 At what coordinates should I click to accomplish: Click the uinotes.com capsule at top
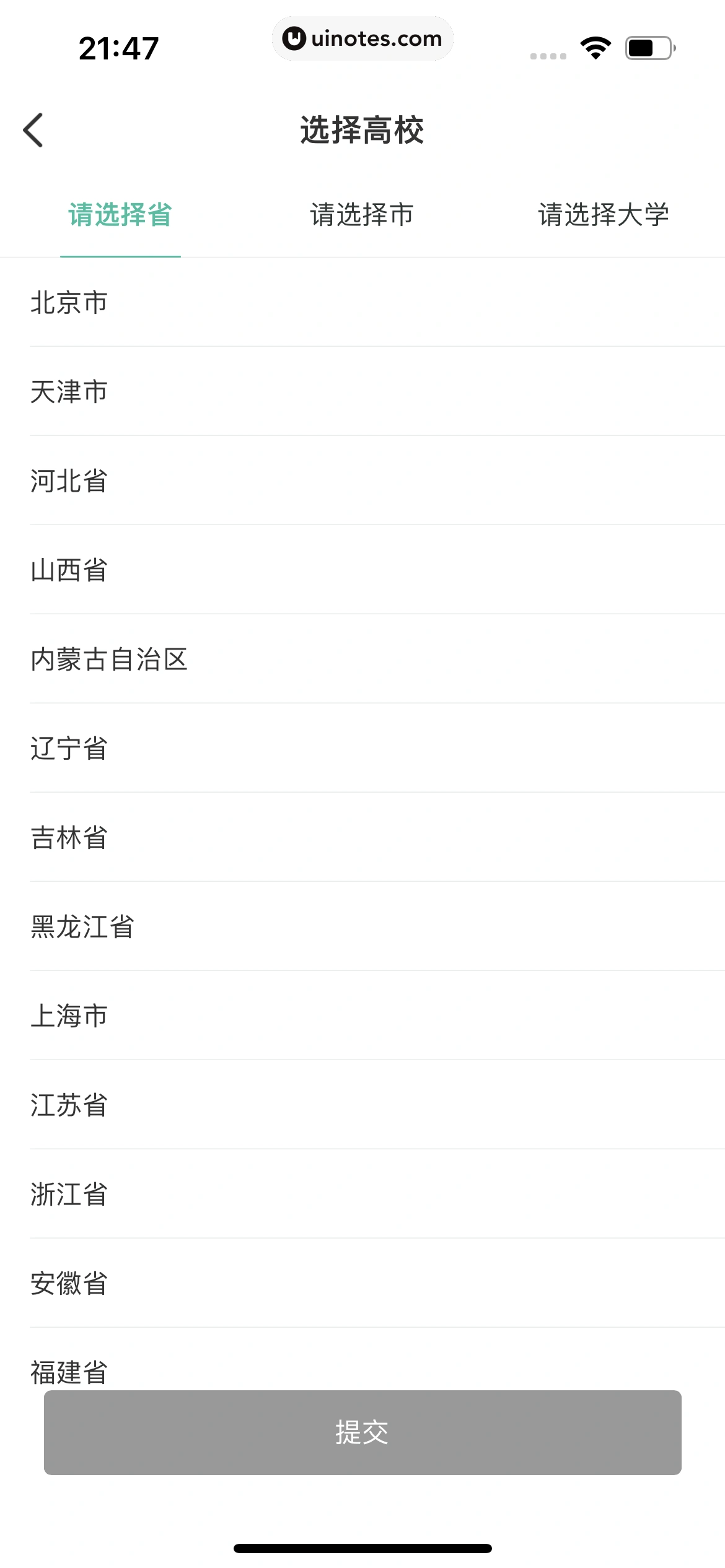click(362, 38)
